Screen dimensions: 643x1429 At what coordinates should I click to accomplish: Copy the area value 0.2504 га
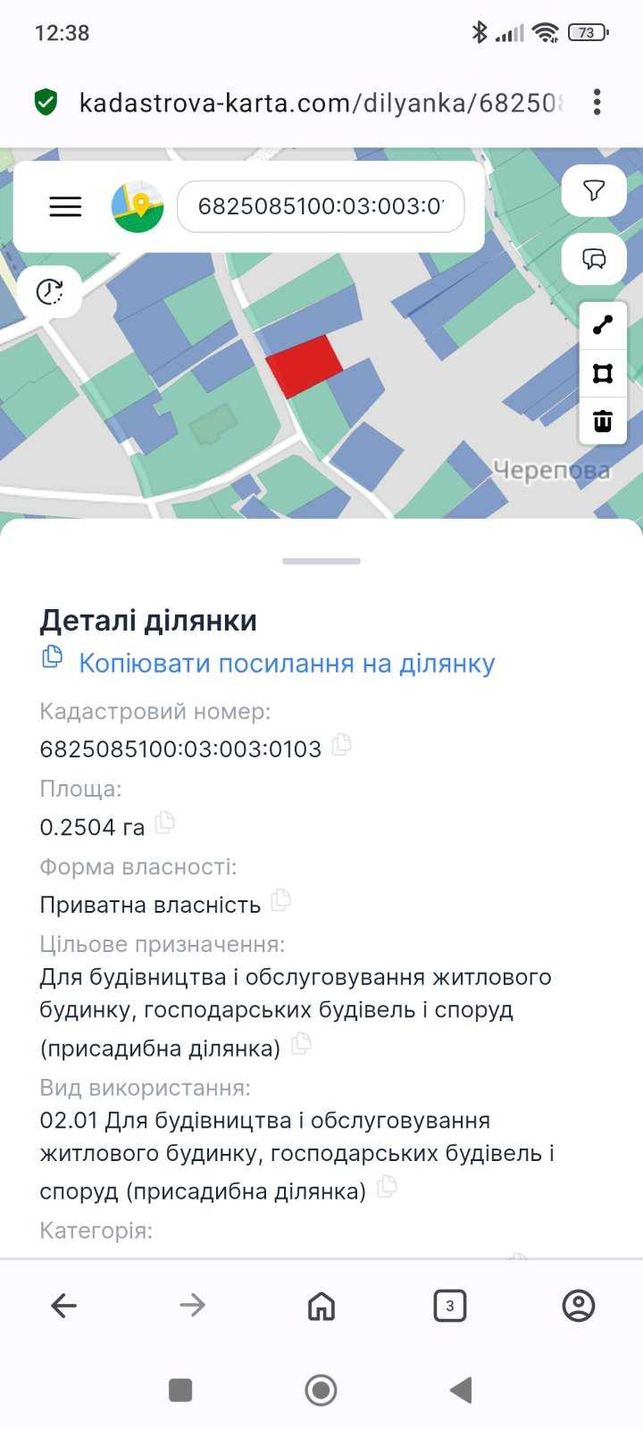click(x=165, y=823)
